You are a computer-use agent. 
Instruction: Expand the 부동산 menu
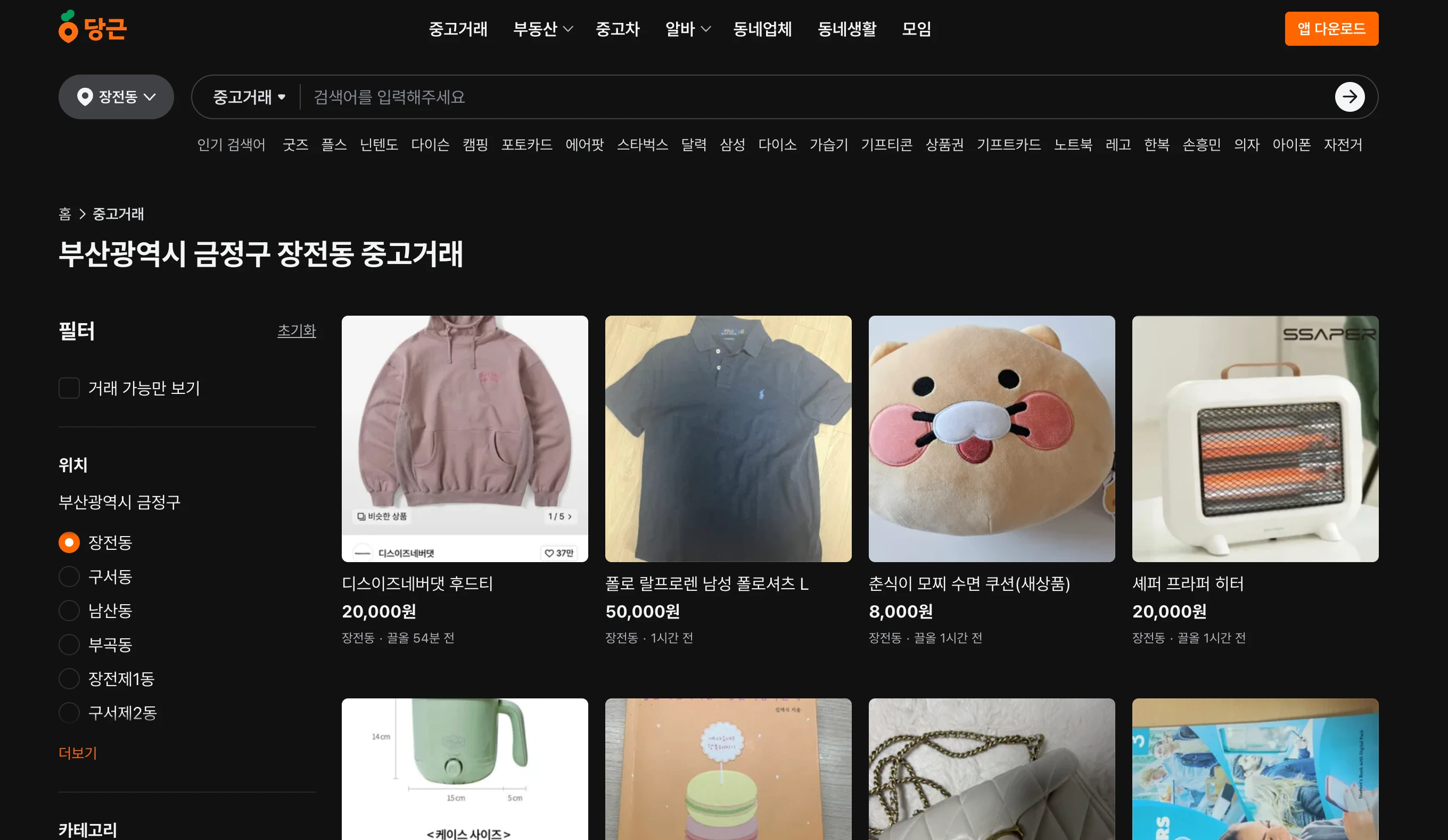pyautogui.click(x=542, y=29)
